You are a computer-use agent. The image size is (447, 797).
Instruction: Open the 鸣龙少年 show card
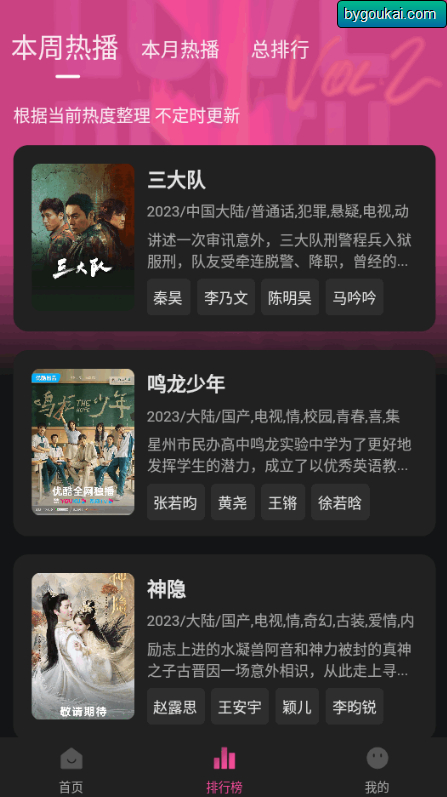[224, 443]
